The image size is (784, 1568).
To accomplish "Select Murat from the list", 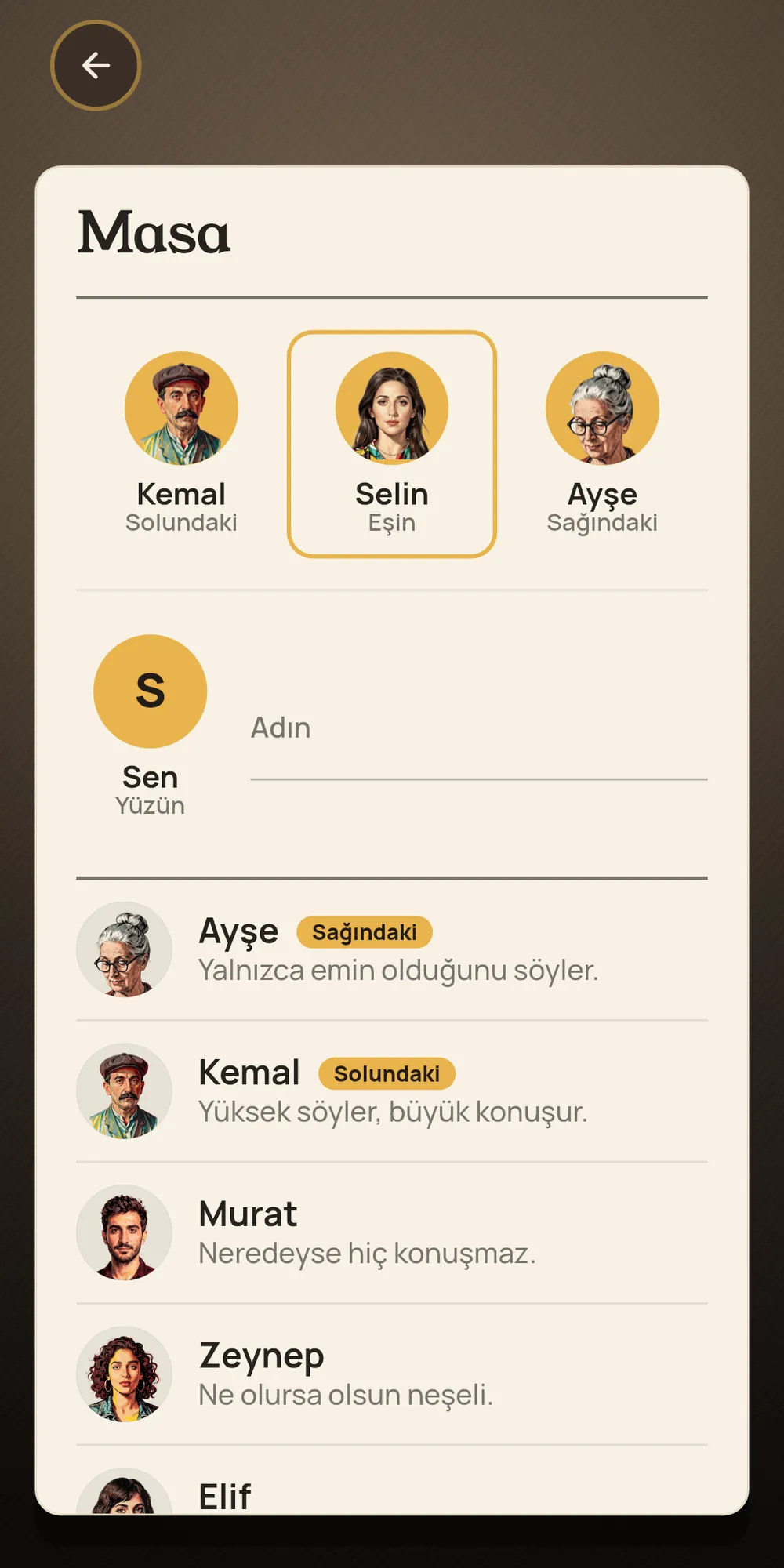I will (392, 1233).
